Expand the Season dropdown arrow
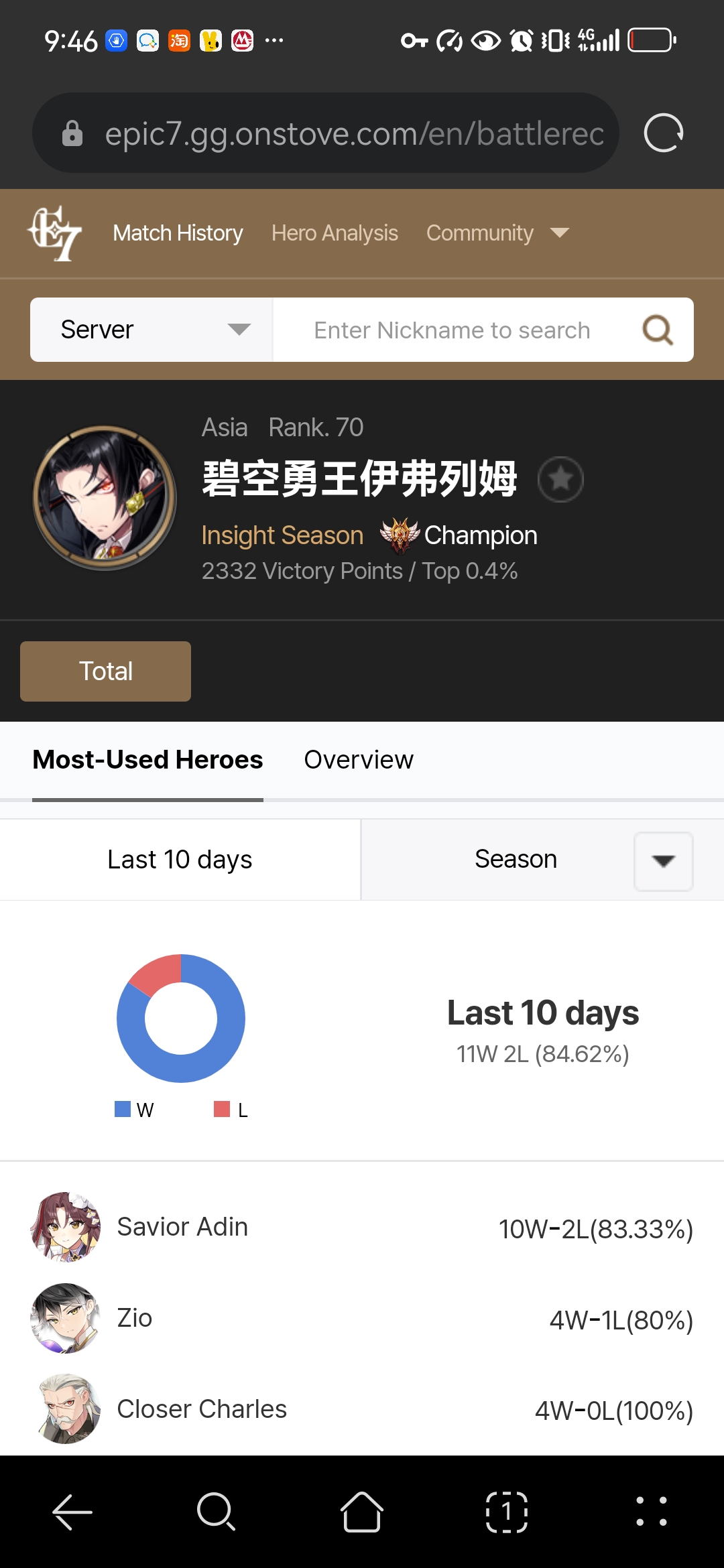The width and height of the screenshot is (724, 1568). point(664,861)
